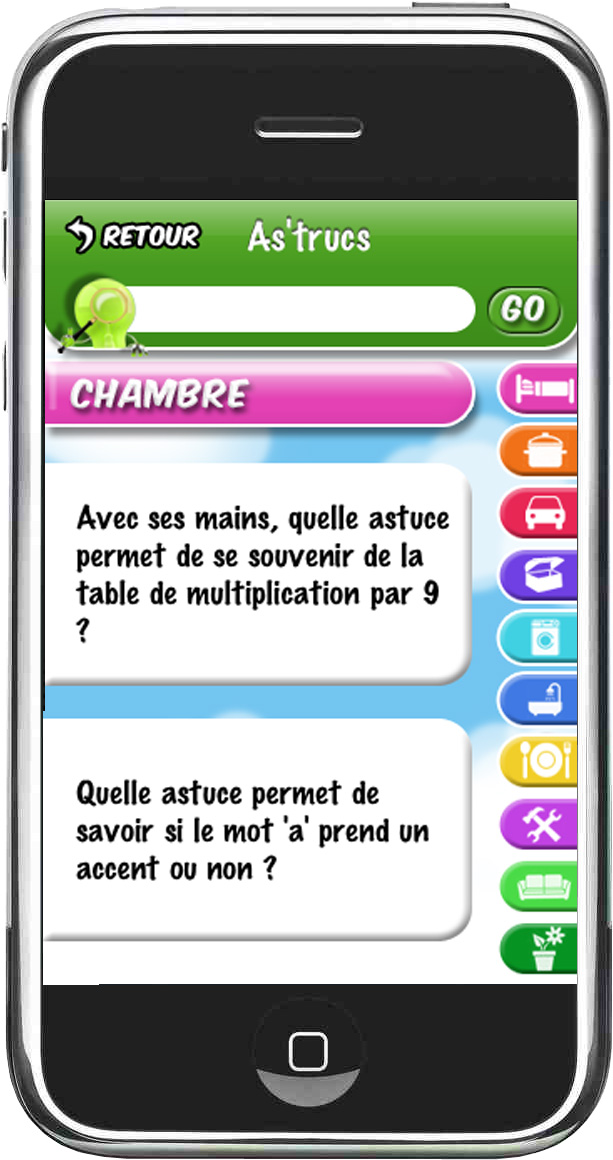This screenshot has height=1160, width=613.
Task: Switch to the kitchen pot category
Action: 539,450
